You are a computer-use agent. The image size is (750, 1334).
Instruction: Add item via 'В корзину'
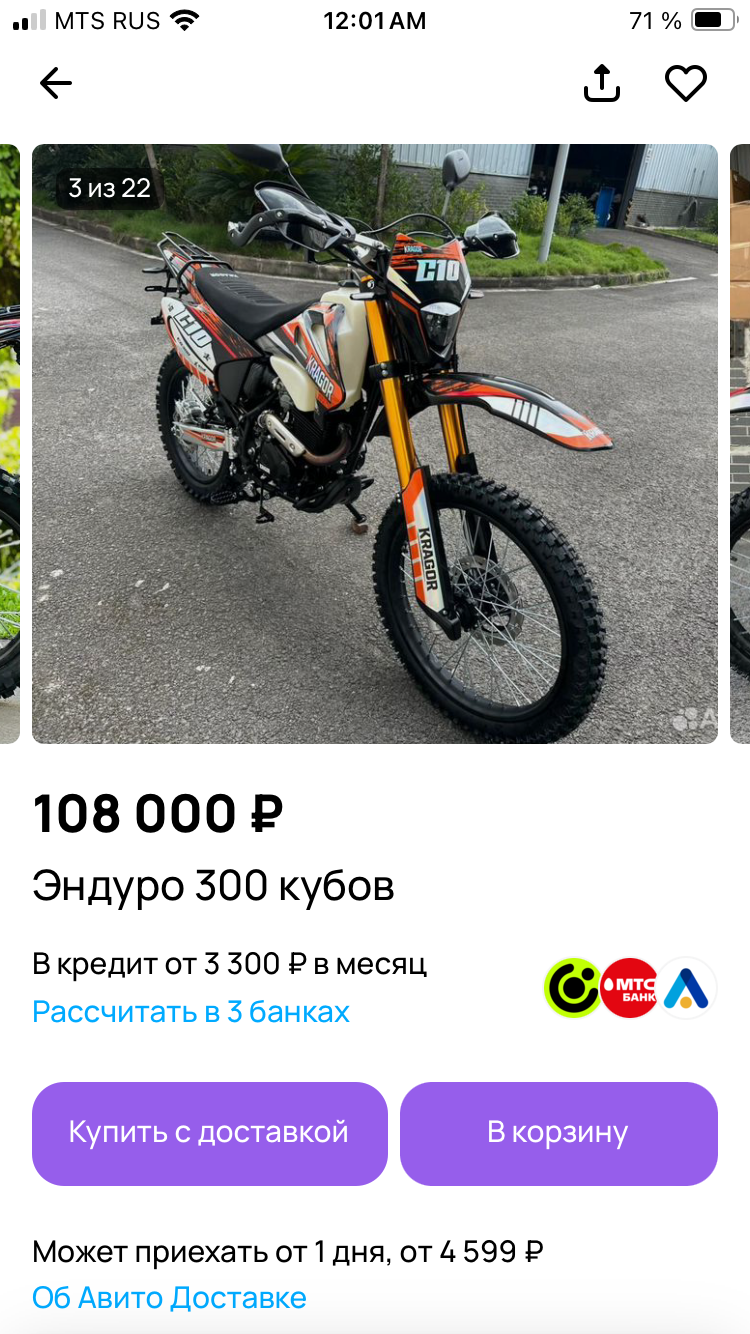[x=558, y=1133]
